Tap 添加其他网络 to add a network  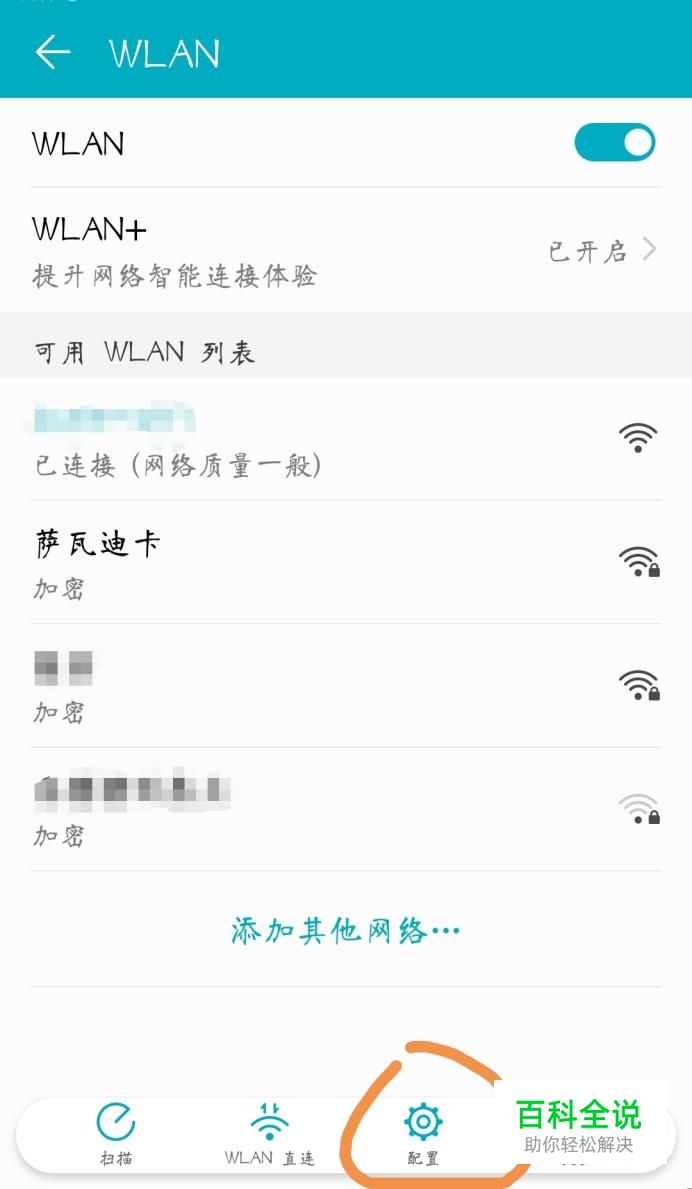click(345, 932)
